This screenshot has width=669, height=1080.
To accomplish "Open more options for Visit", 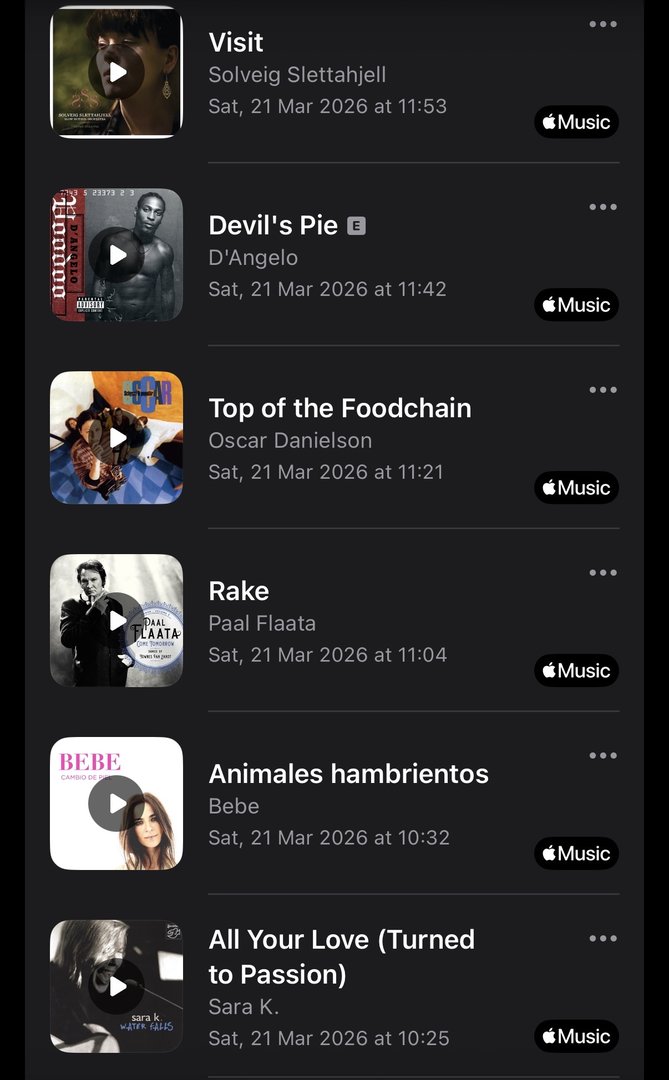I will point(603,24).
